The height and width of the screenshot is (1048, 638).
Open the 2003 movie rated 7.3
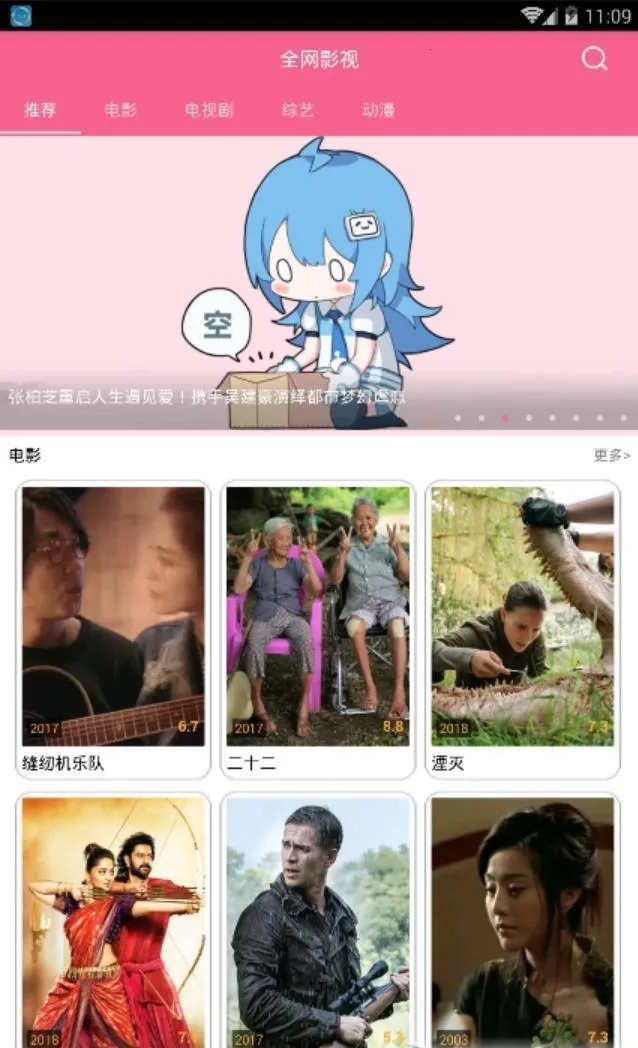523,920
